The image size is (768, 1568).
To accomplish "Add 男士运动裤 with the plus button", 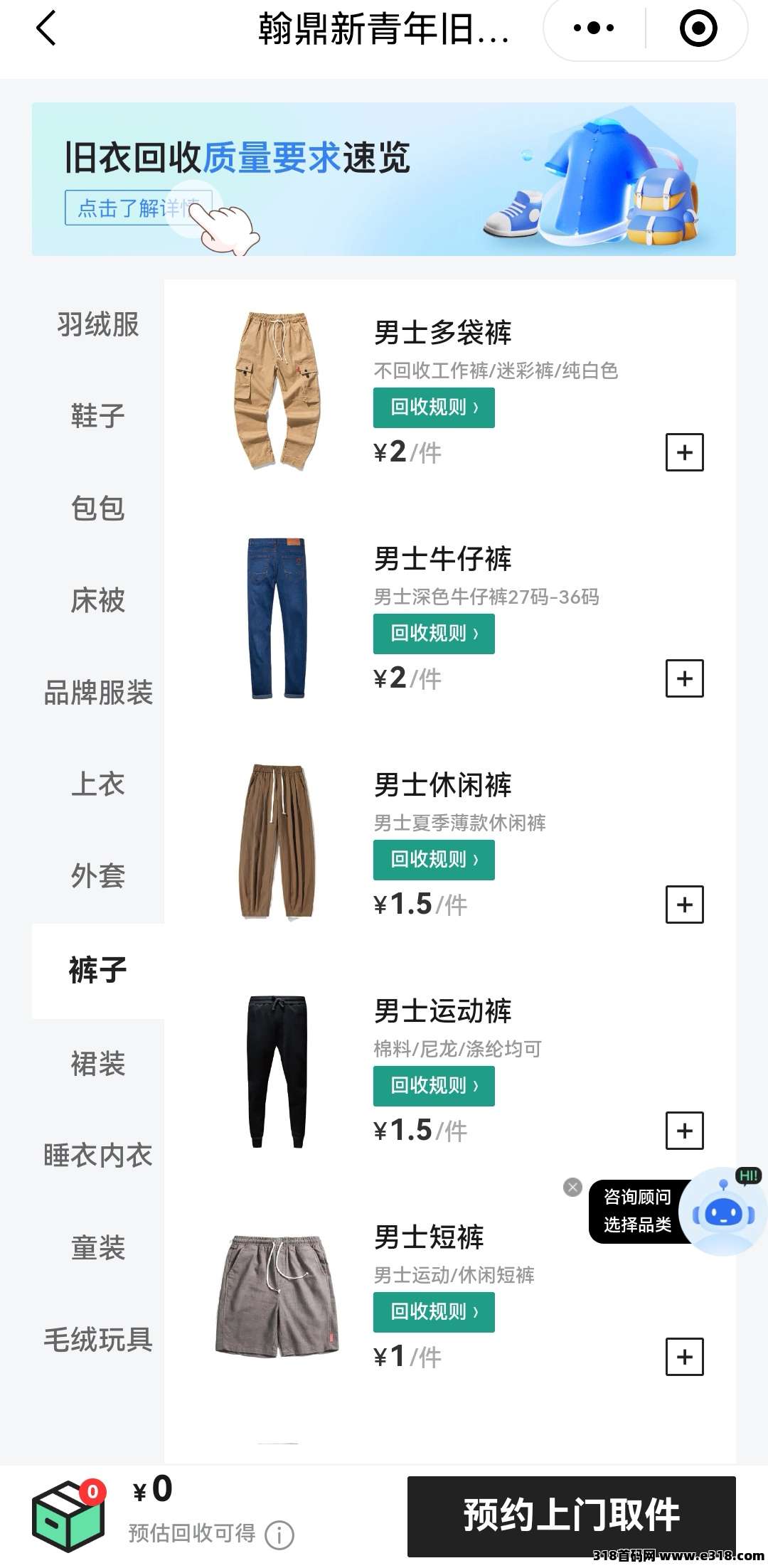I will (684, 1131).
